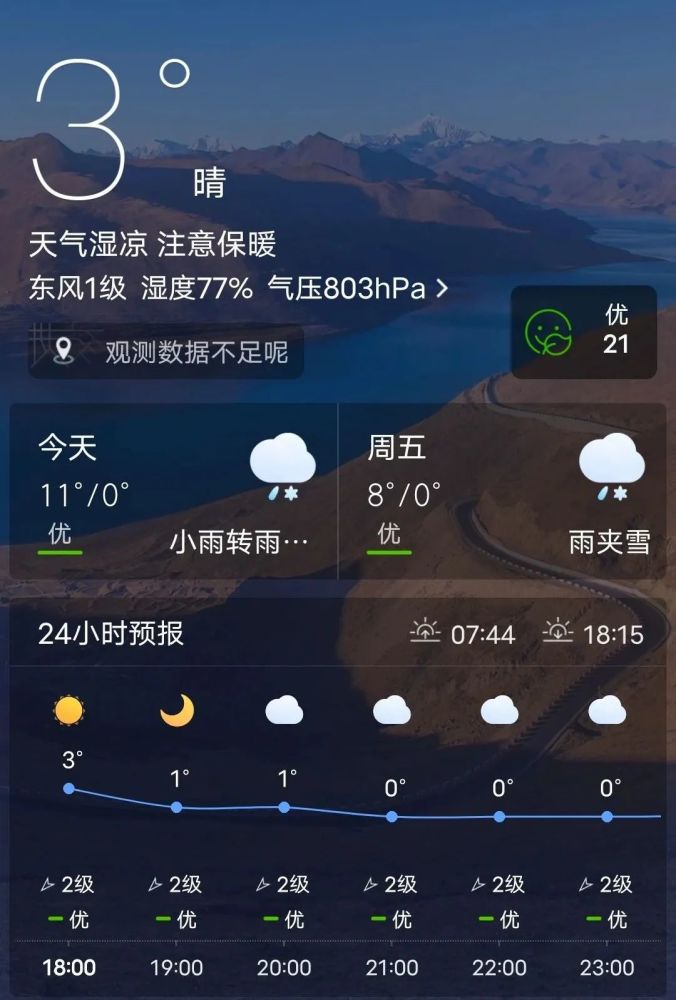
Task: View Friday's 周五 forecast card
Action: (x=504, y=492)
